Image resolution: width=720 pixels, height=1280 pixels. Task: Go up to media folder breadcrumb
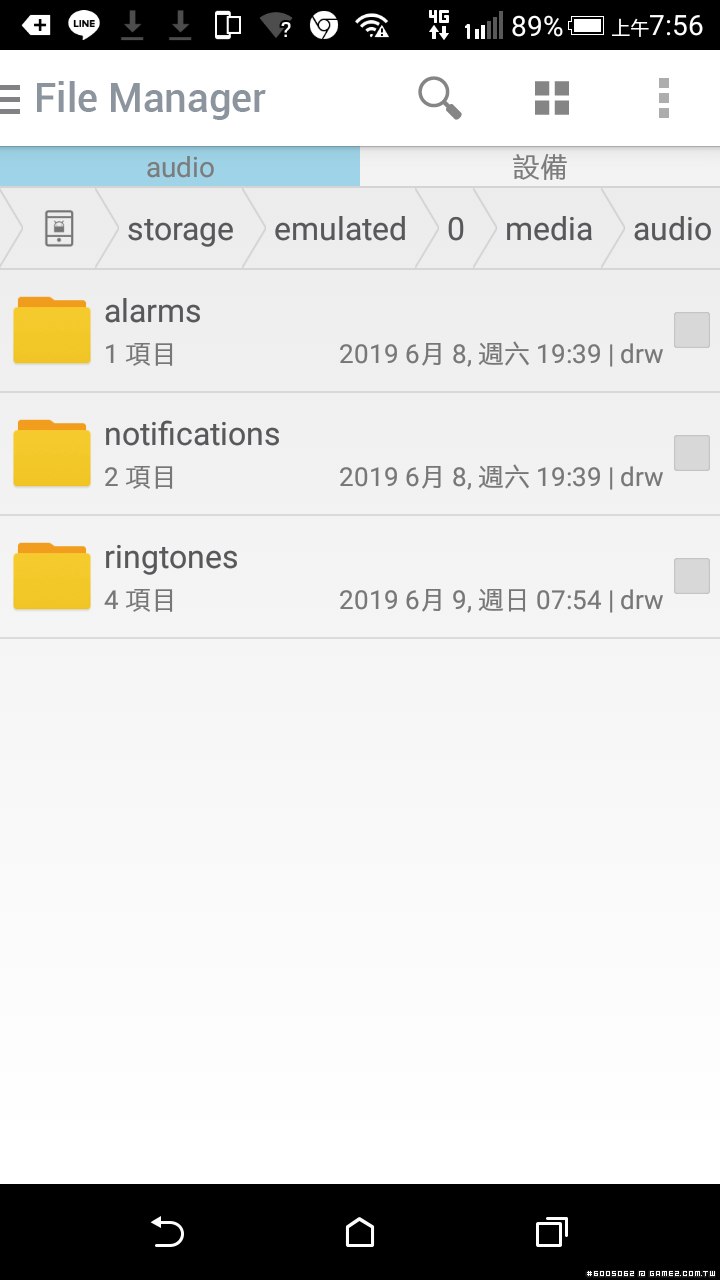(548, 229)
